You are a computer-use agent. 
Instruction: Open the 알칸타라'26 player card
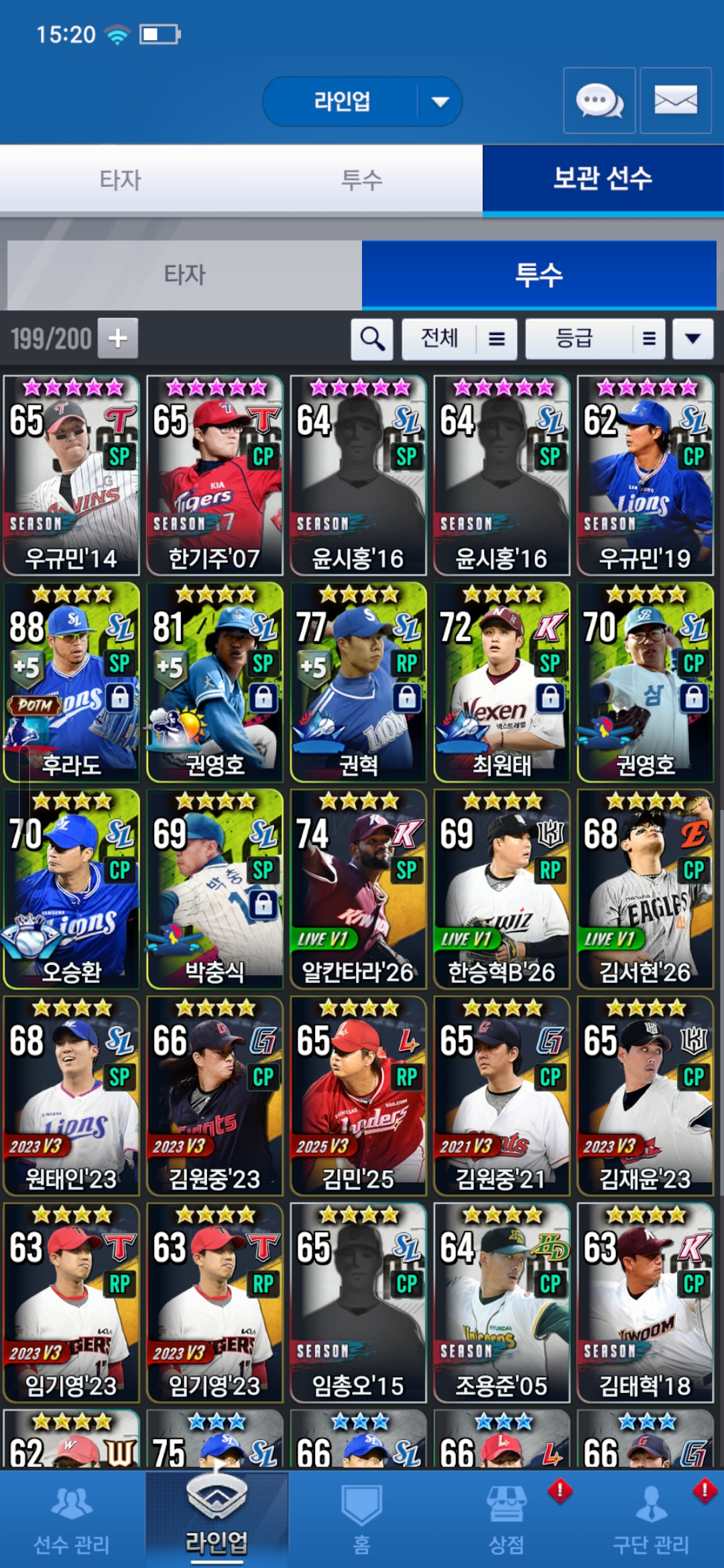[x=359, y=889]
